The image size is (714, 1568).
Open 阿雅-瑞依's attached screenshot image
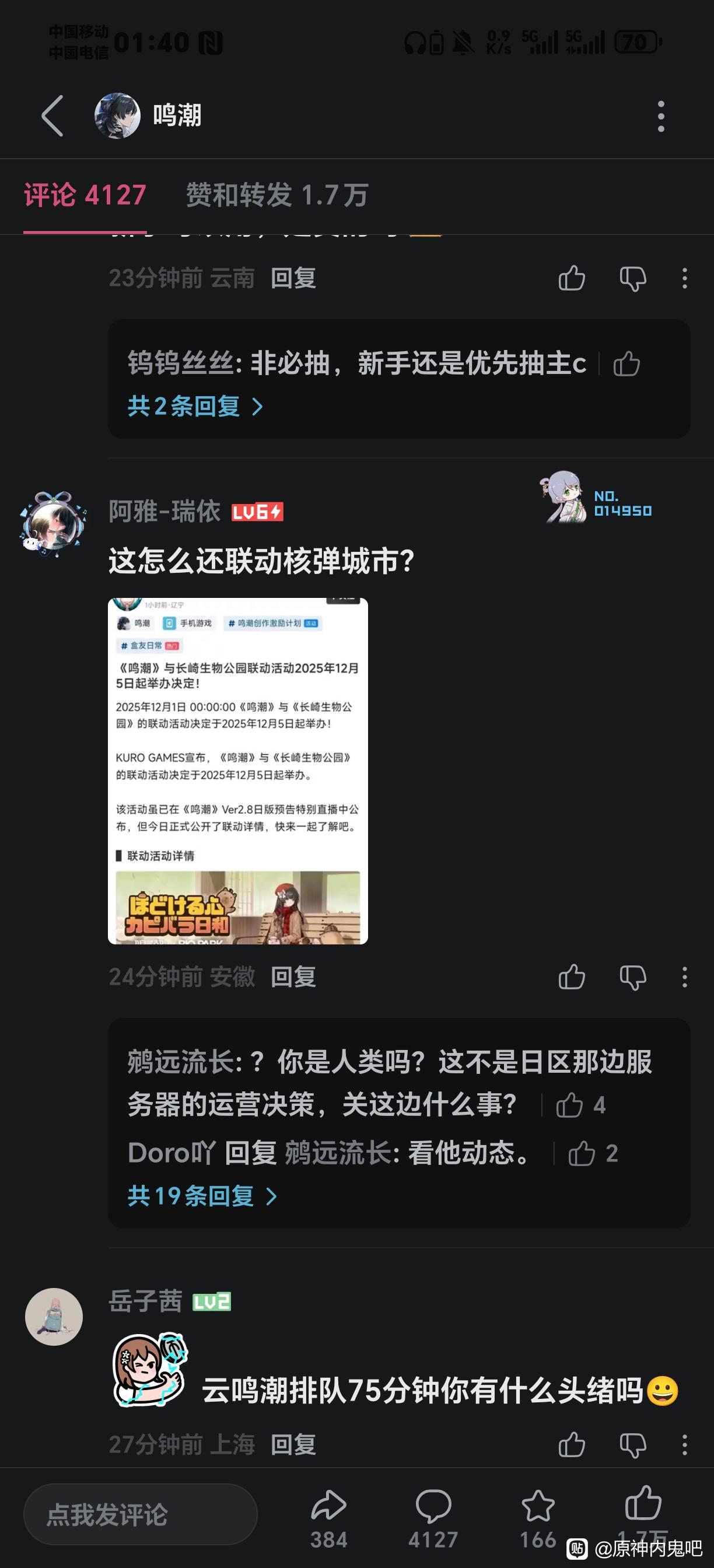pyautogui.click(x=237, y=771)
